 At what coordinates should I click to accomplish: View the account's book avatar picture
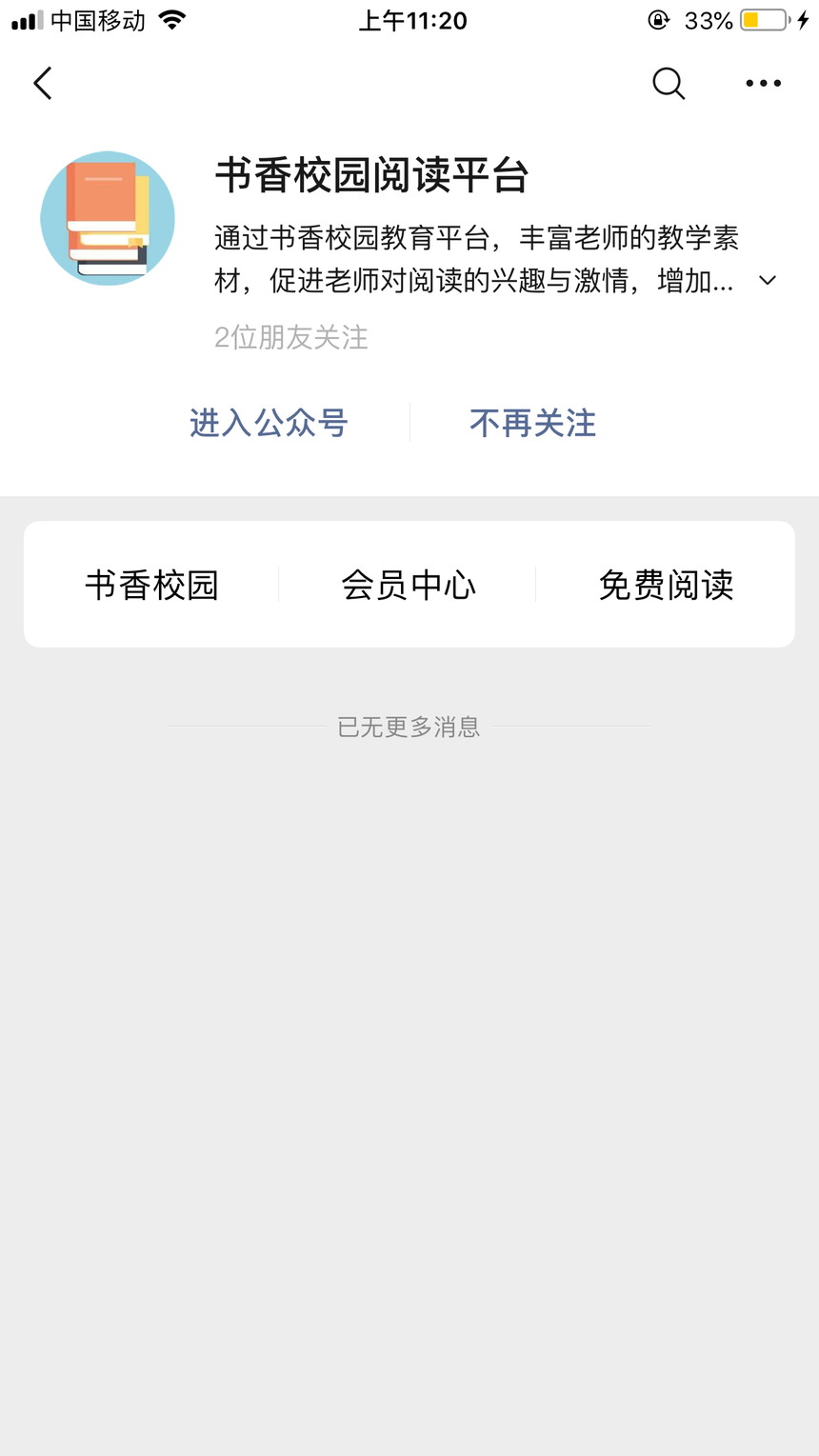point(108,218)
